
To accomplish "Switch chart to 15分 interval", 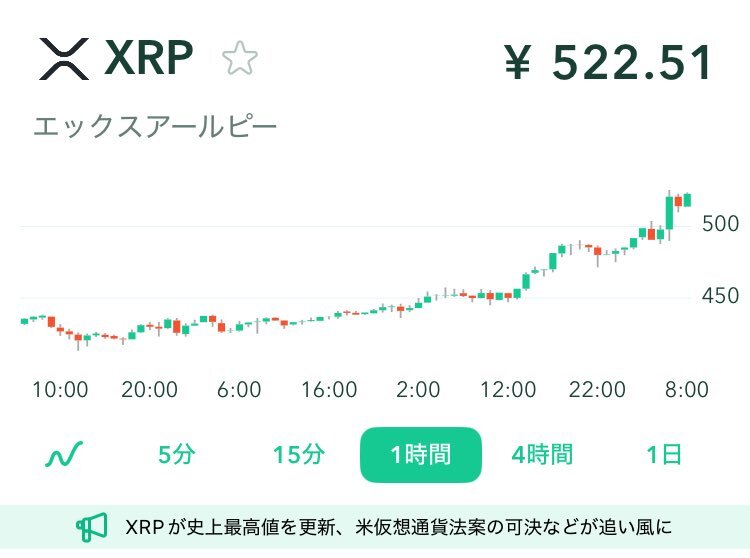I will click(x=298, y=455).
